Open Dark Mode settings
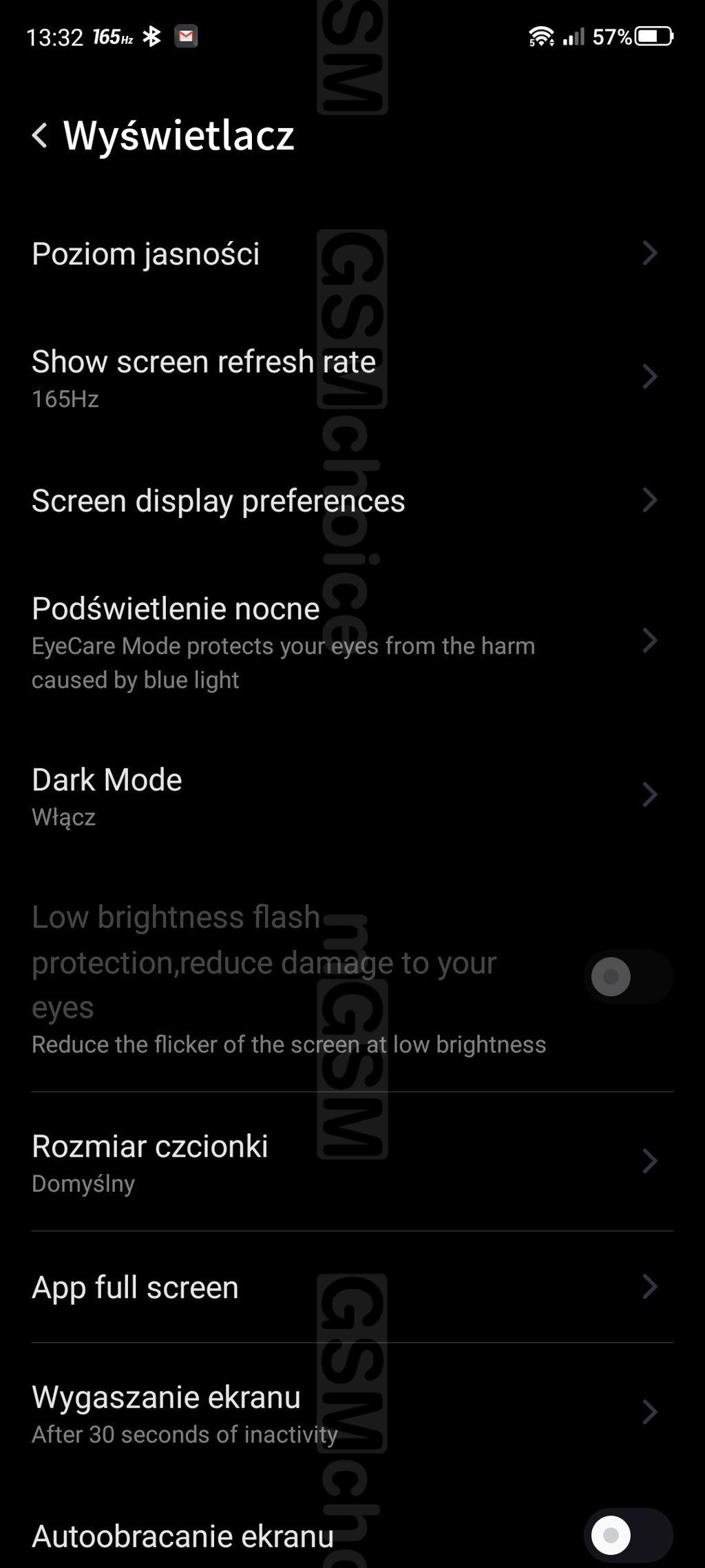The height and width of the screenshot is (1568, 705). 352,795
